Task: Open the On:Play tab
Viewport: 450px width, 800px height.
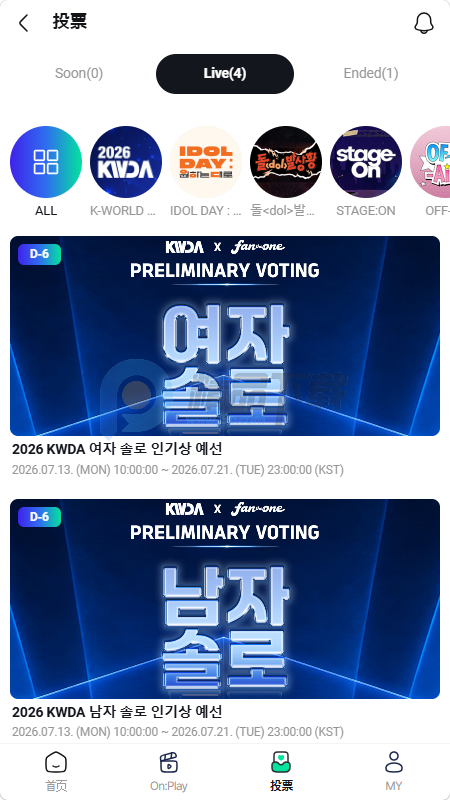Action: click(168, 771)
